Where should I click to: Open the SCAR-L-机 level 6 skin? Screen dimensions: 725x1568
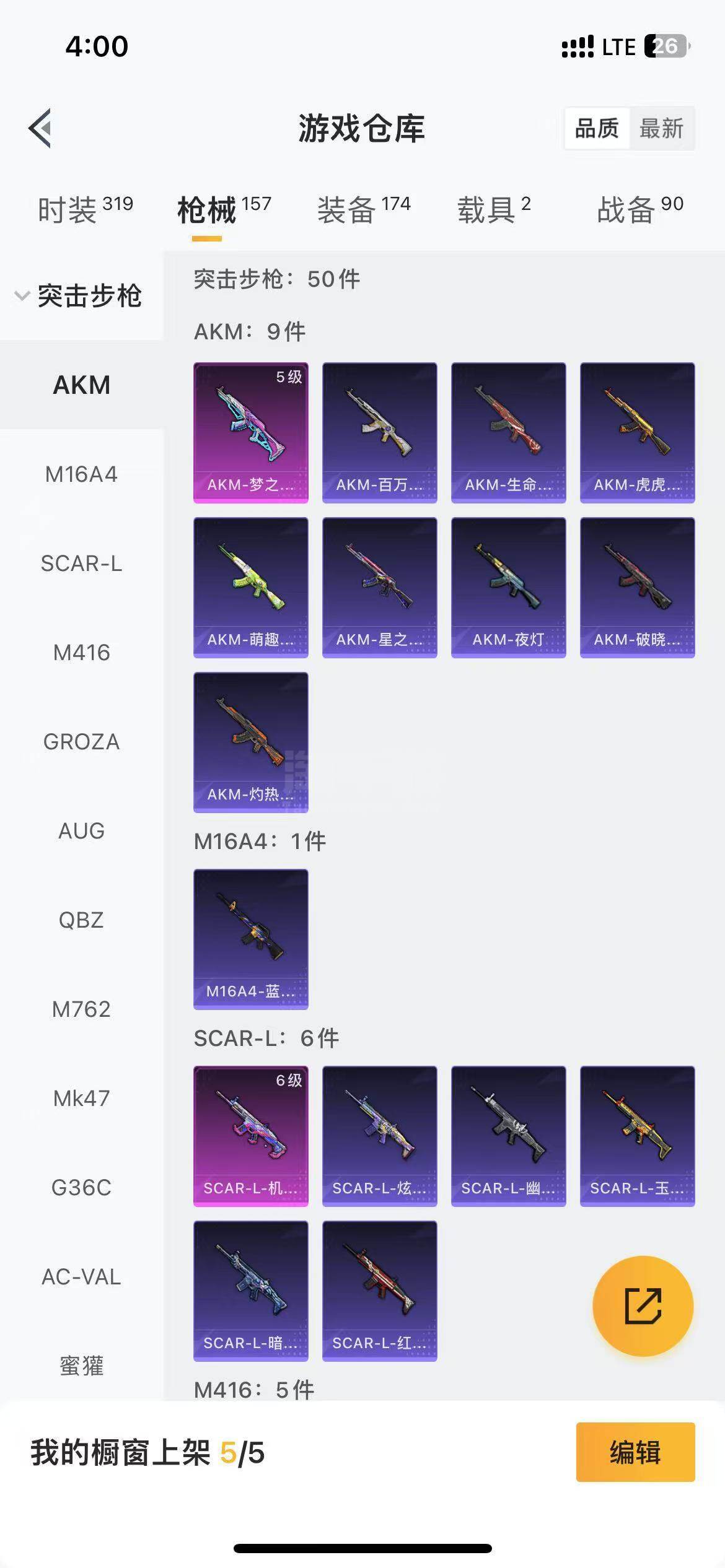coord(251,1136)
